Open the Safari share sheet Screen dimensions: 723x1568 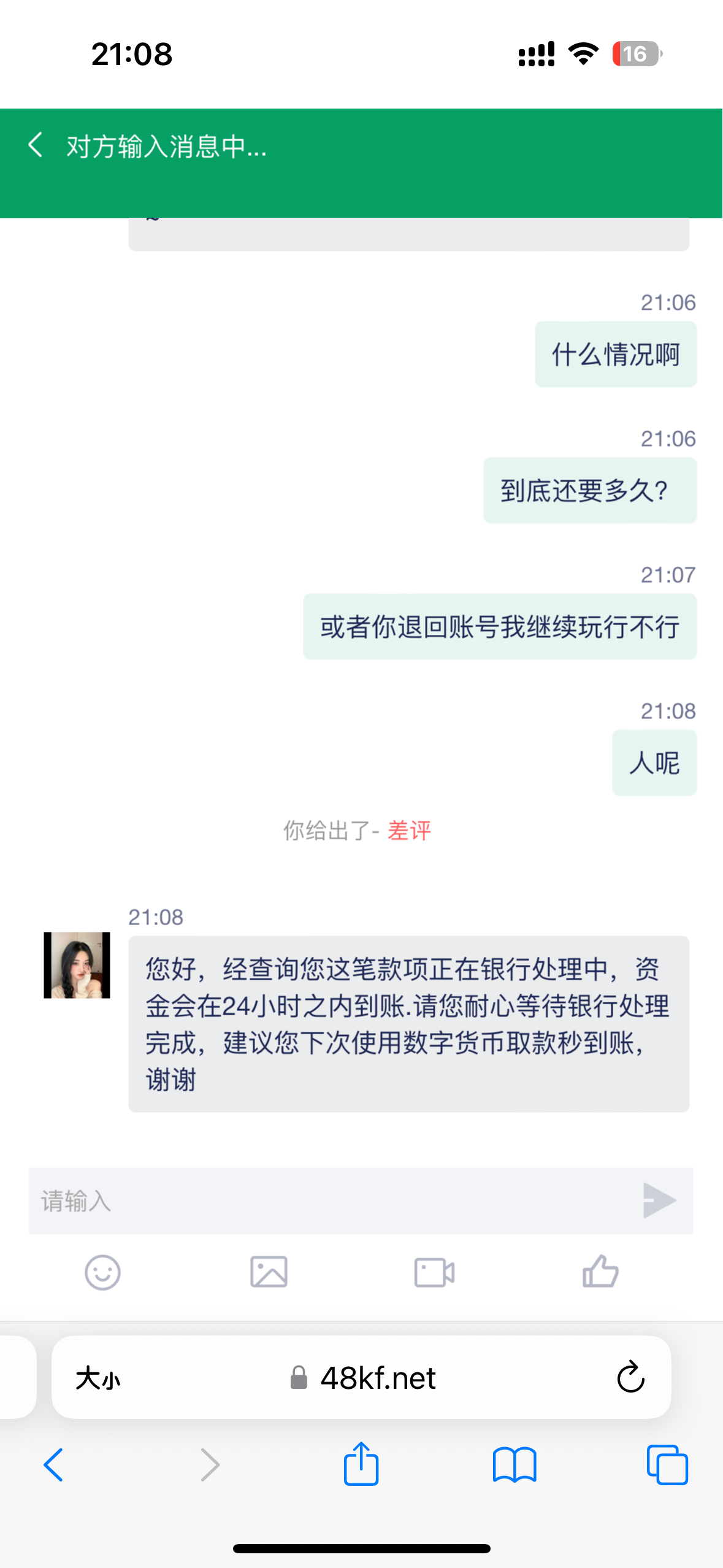[x=361, y=1464]
